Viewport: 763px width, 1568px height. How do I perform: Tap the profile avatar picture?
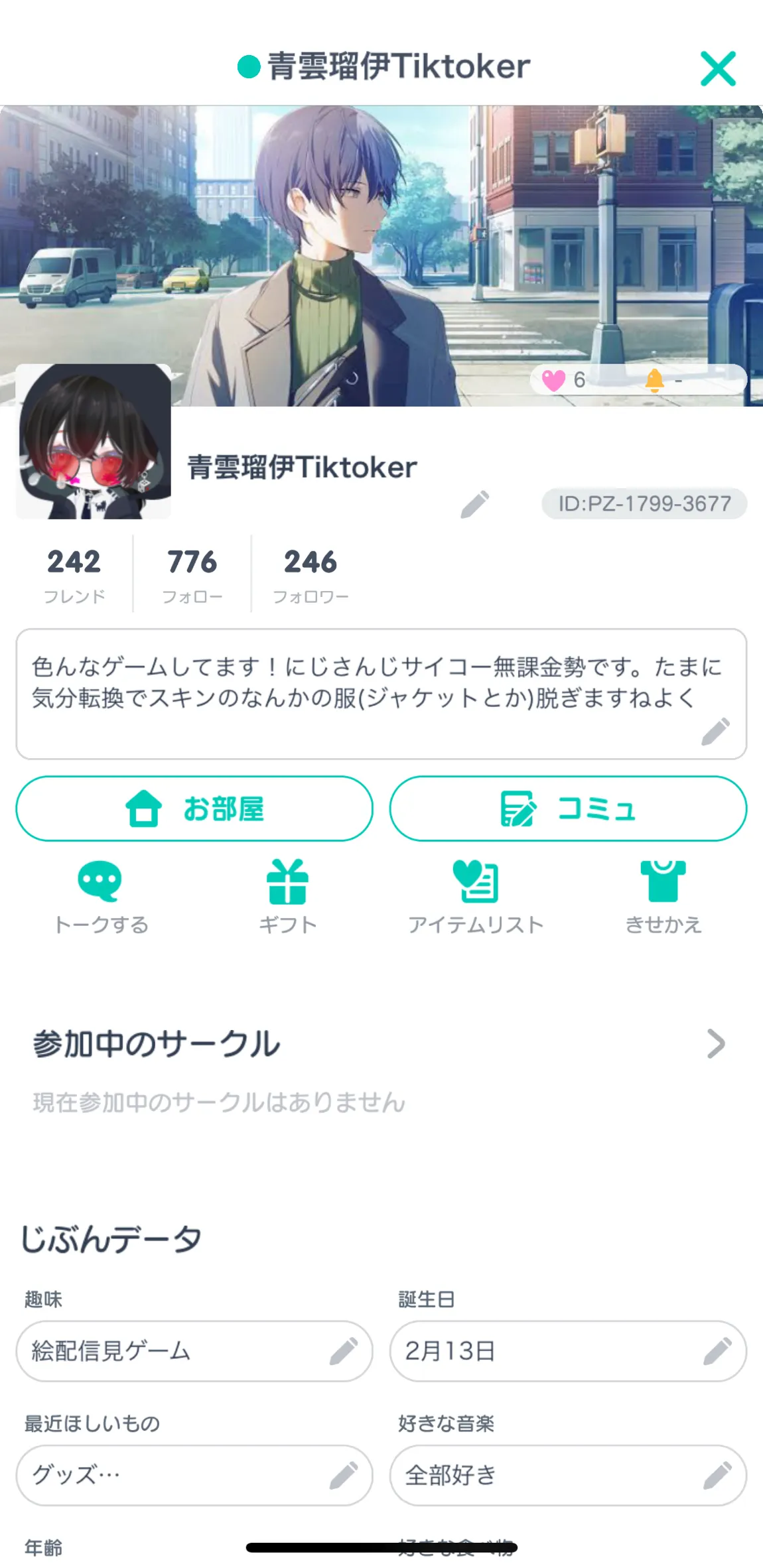coord(94,442)
